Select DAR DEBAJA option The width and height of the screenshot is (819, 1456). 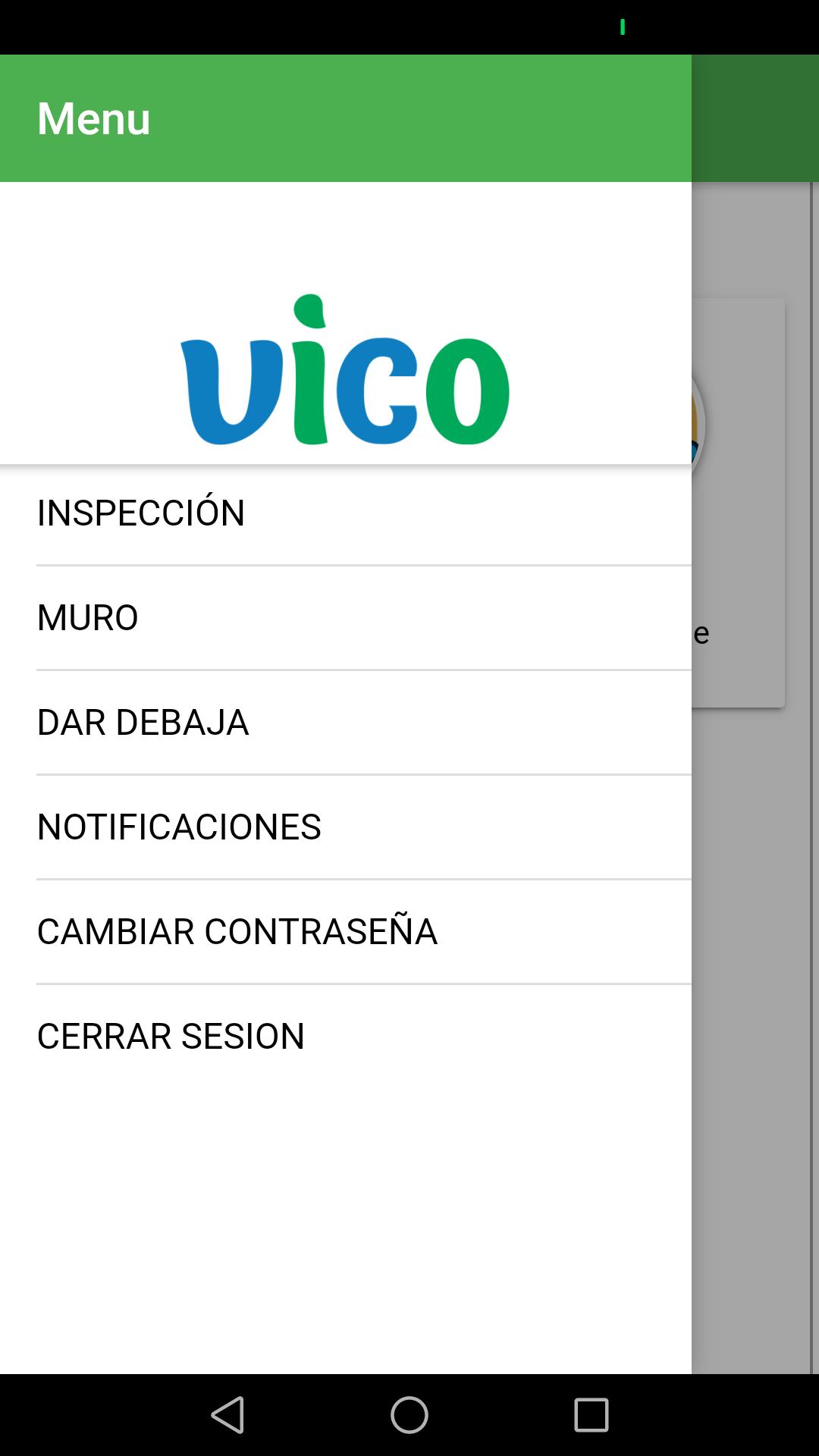point(346,723)
